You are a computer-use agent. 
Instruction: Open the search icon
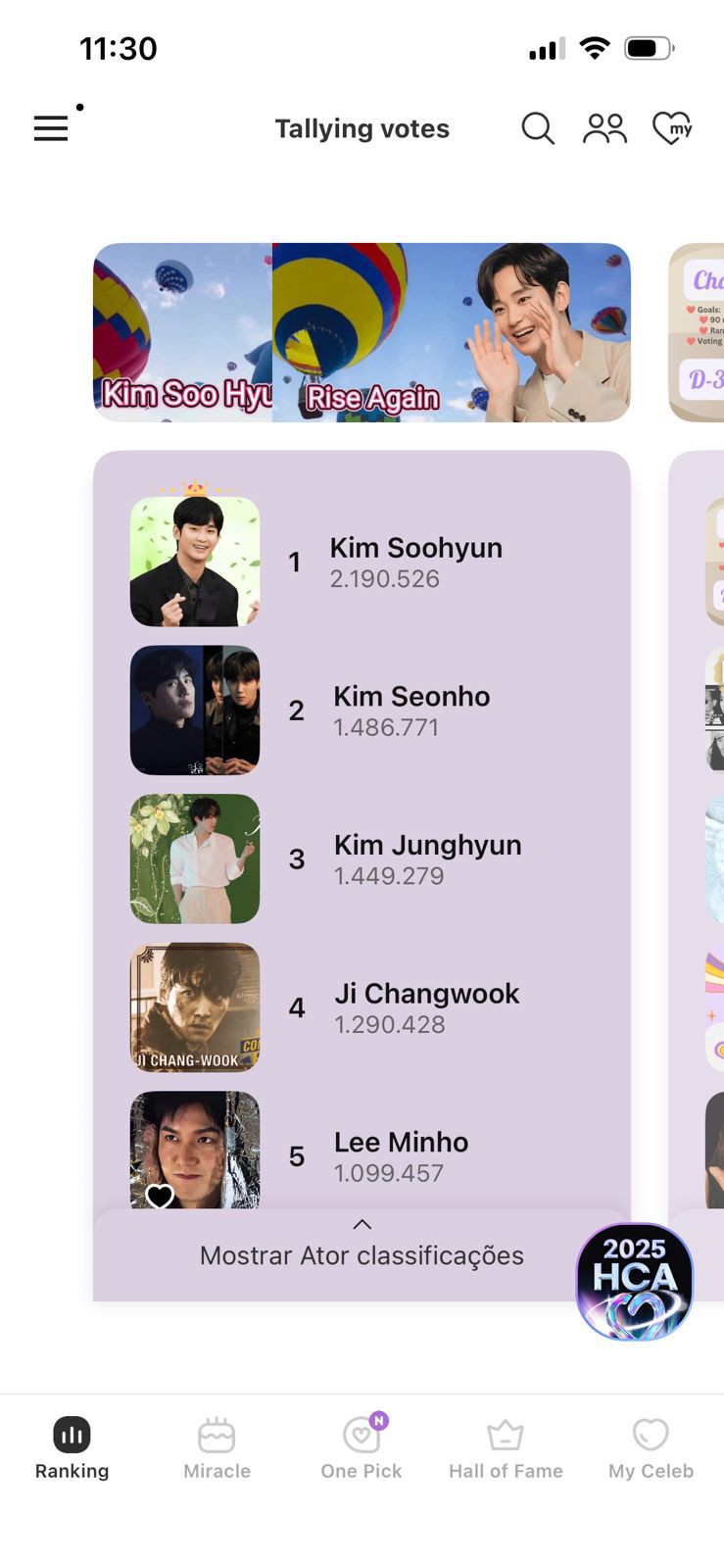pos(538,128)
